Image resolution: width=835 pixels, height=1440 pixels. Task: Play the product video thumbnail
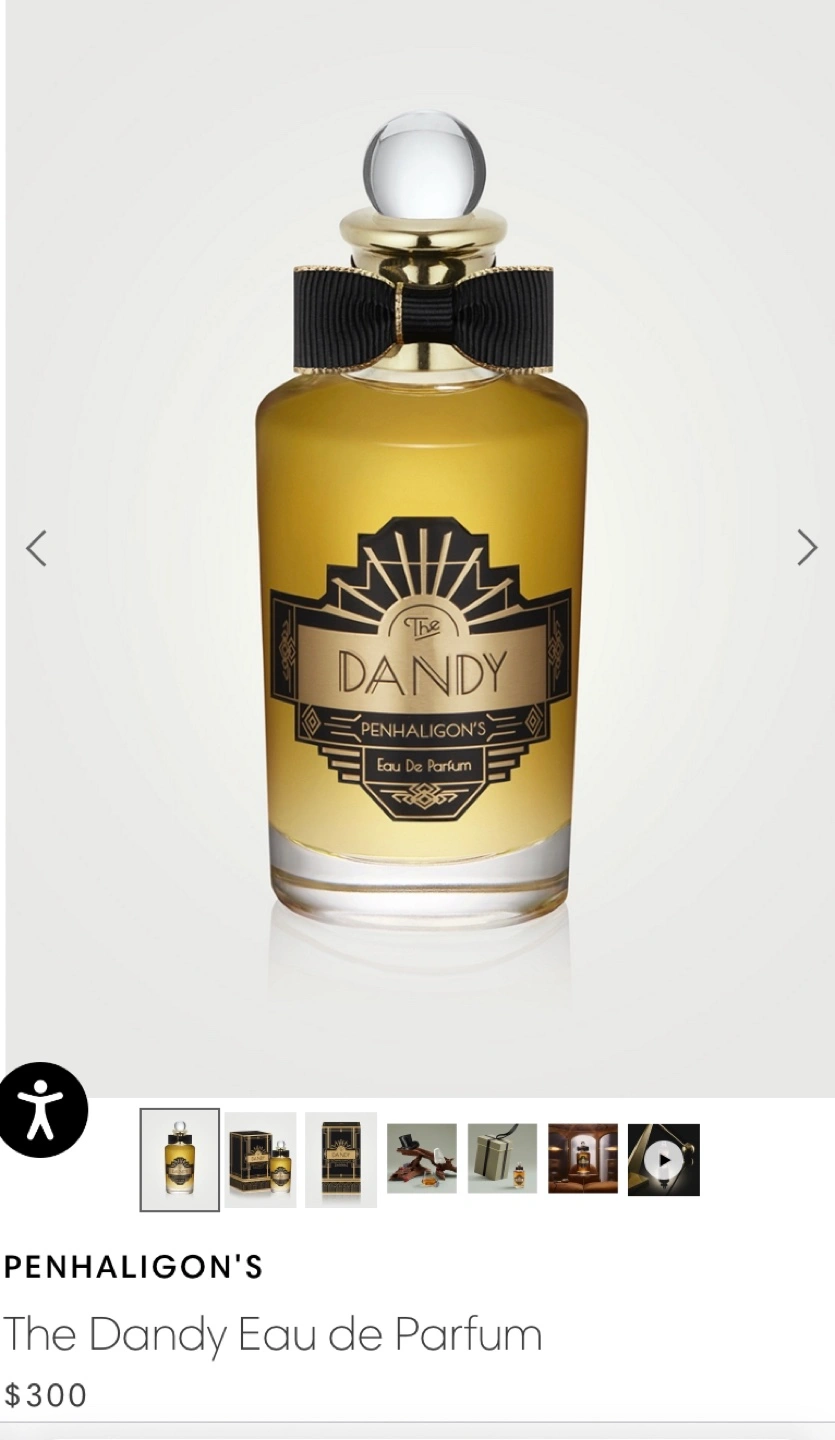click(664, 1160)
